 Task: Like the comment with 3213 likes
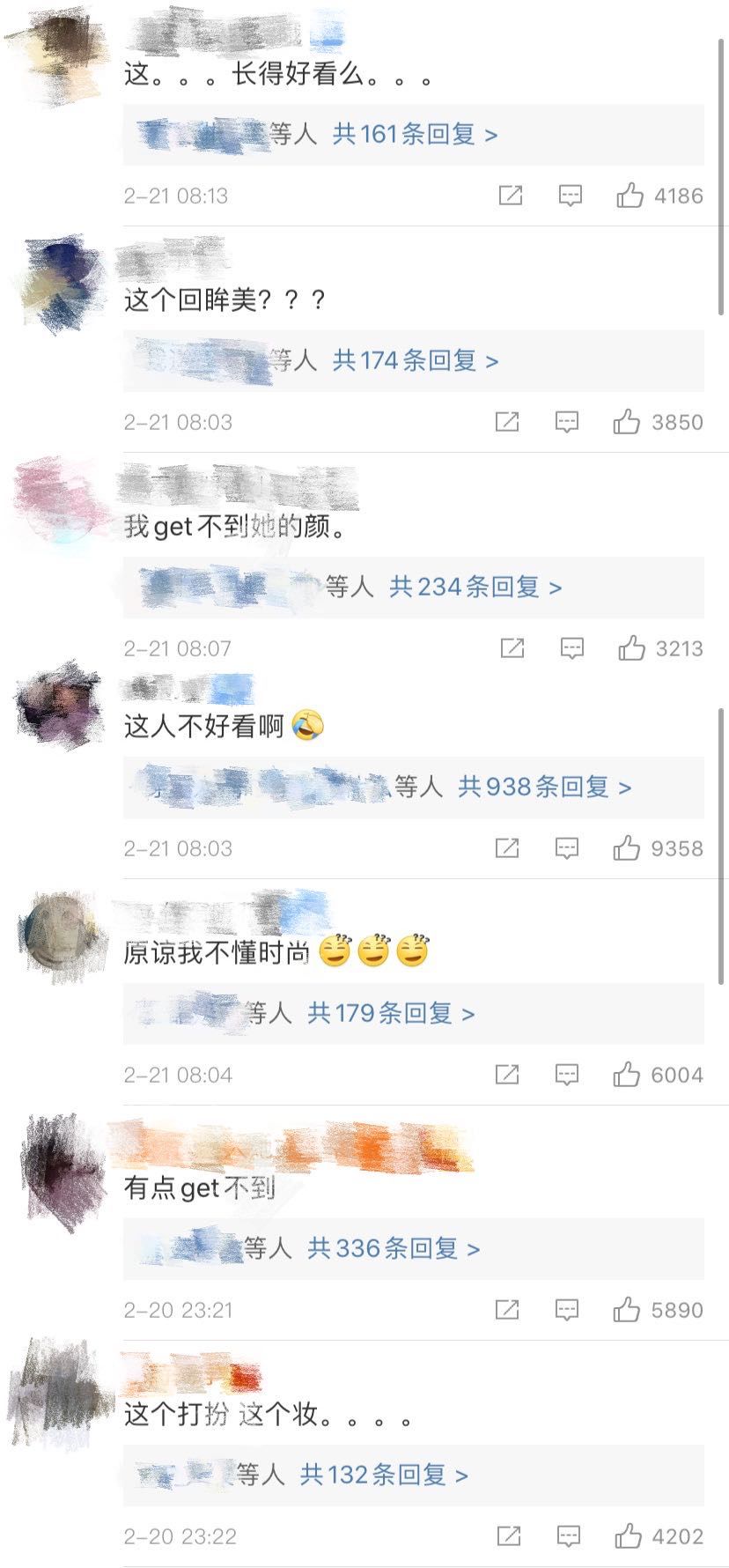pos(631,649)
